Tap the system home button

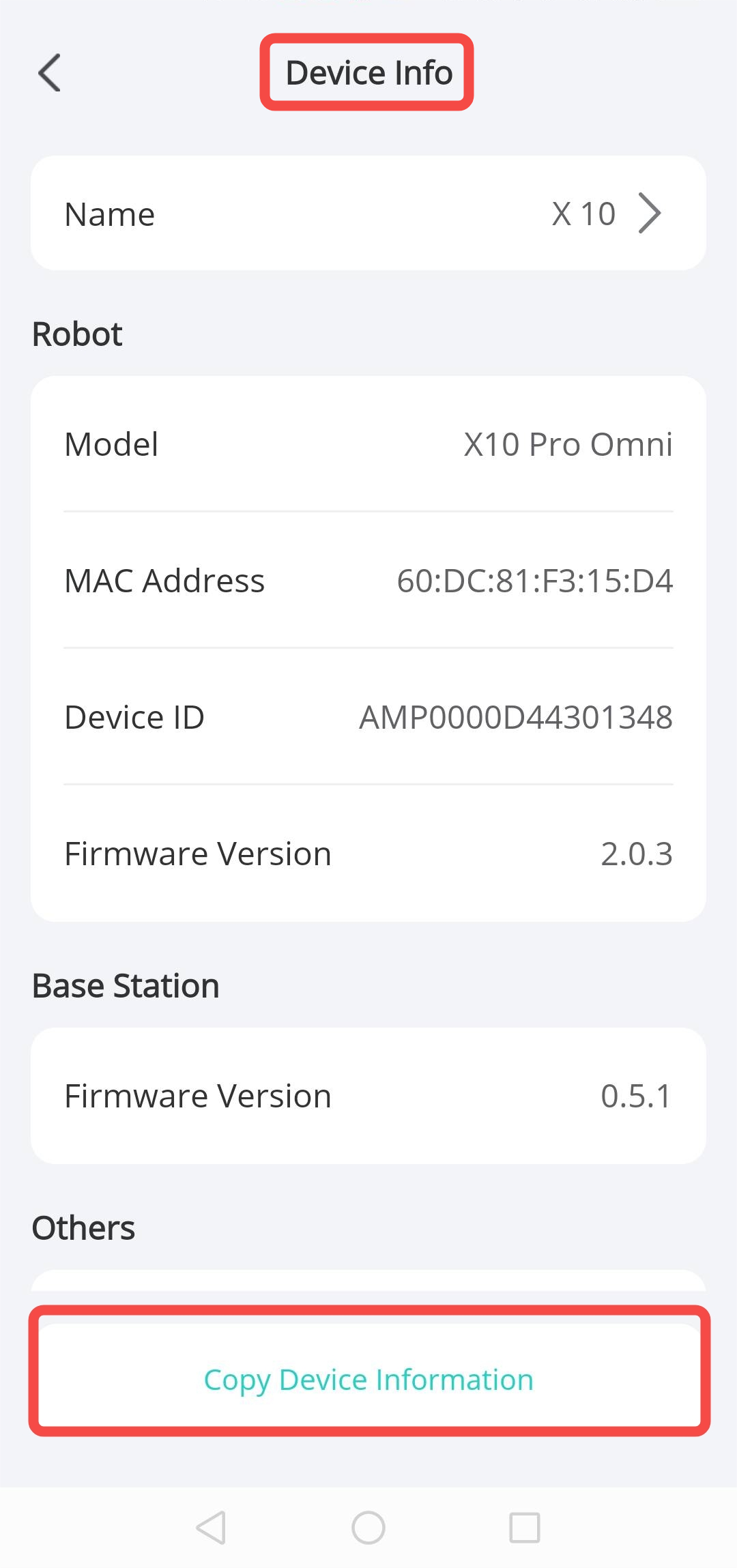pos(369,1528)
